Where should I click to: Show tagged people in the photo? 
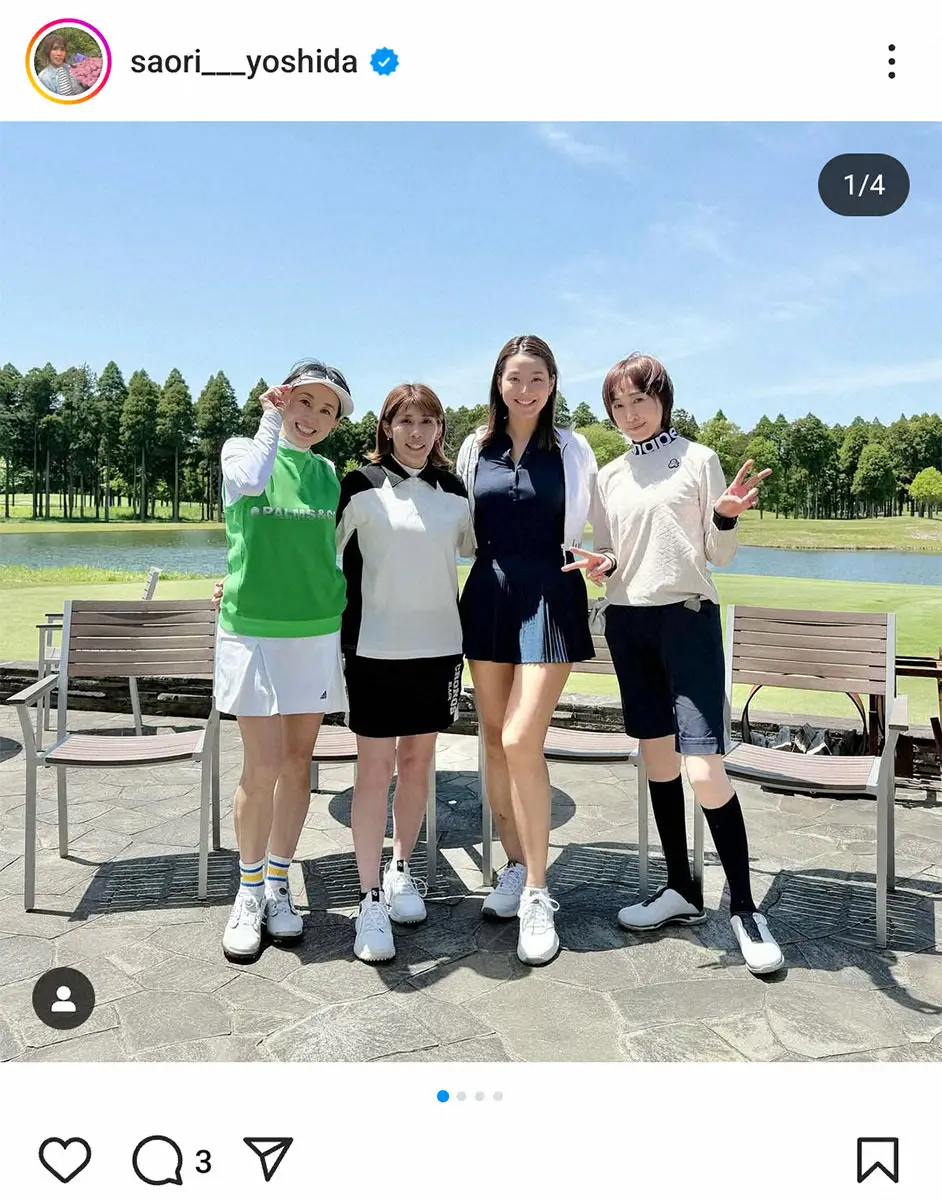pyautogui.click(x=64, y=998)
